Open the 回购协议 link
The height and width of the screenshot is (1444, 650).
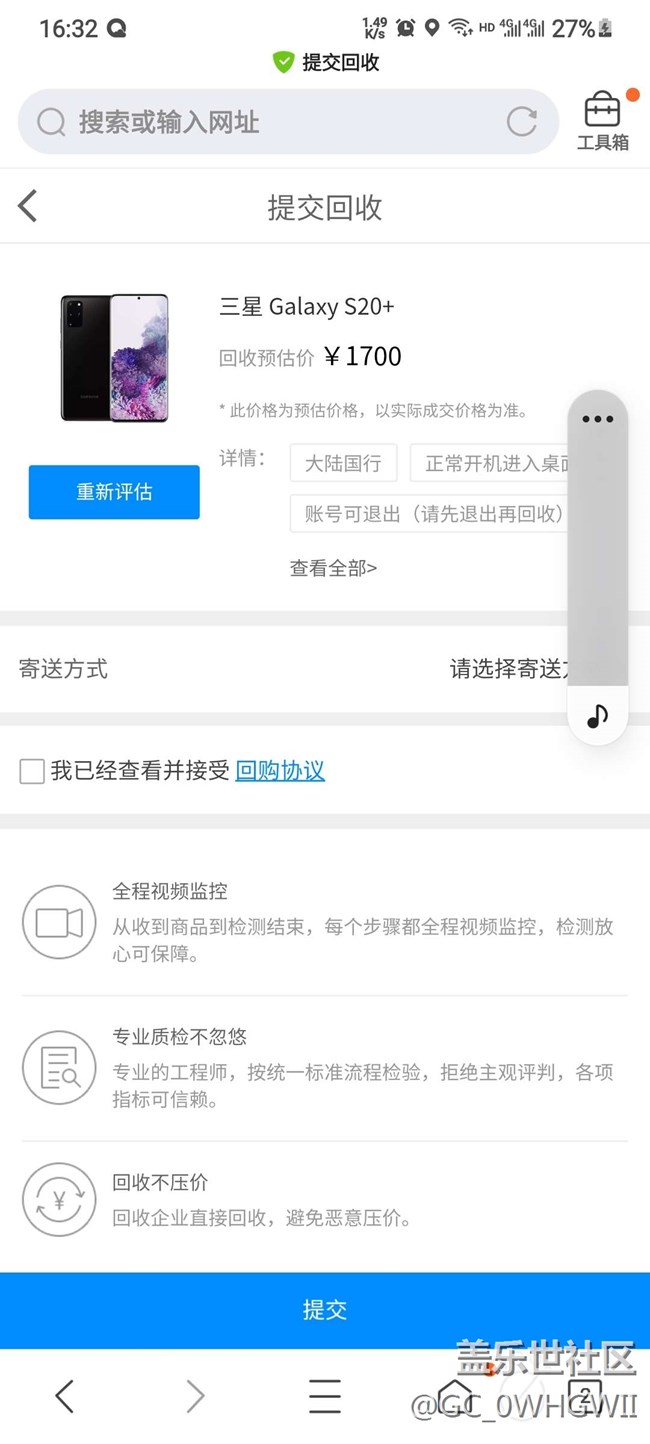click(280, 771)
